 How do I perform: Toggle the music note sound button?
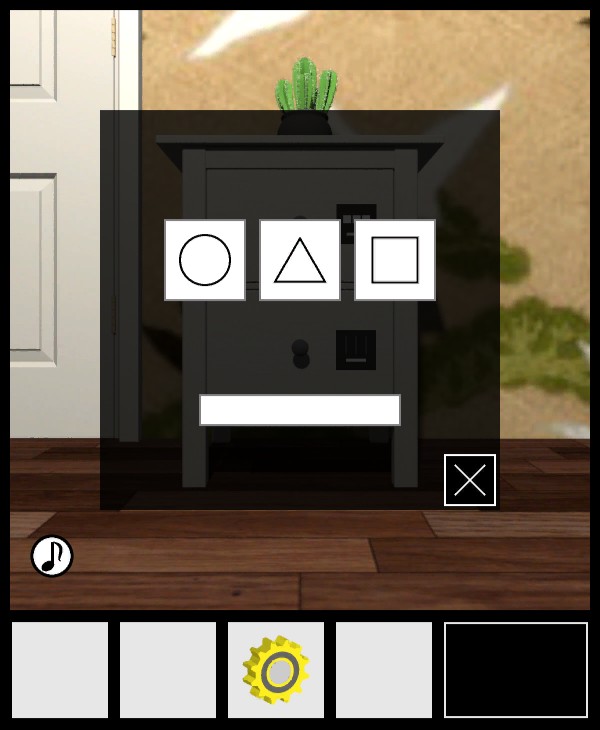52,556
